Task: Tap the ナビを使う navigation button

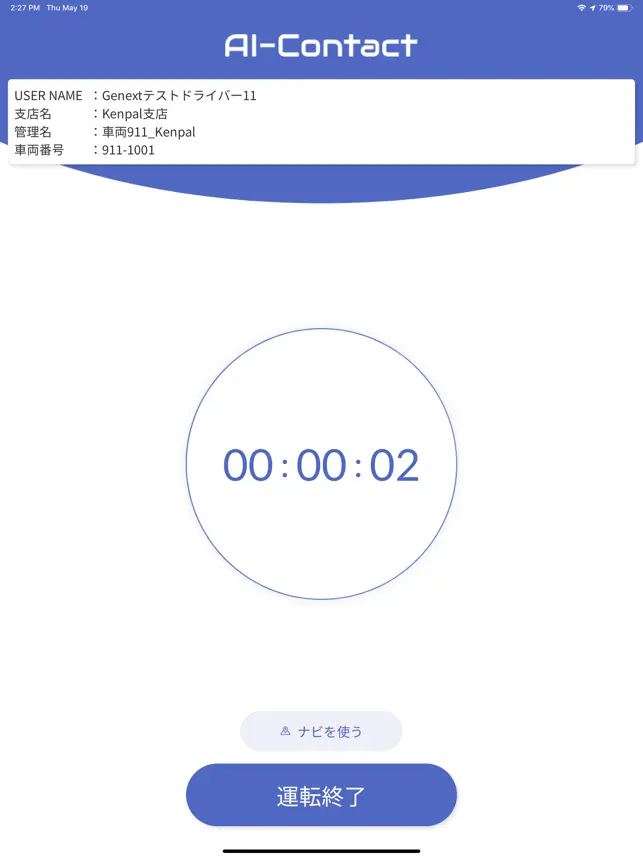Action: coord(321,731)
